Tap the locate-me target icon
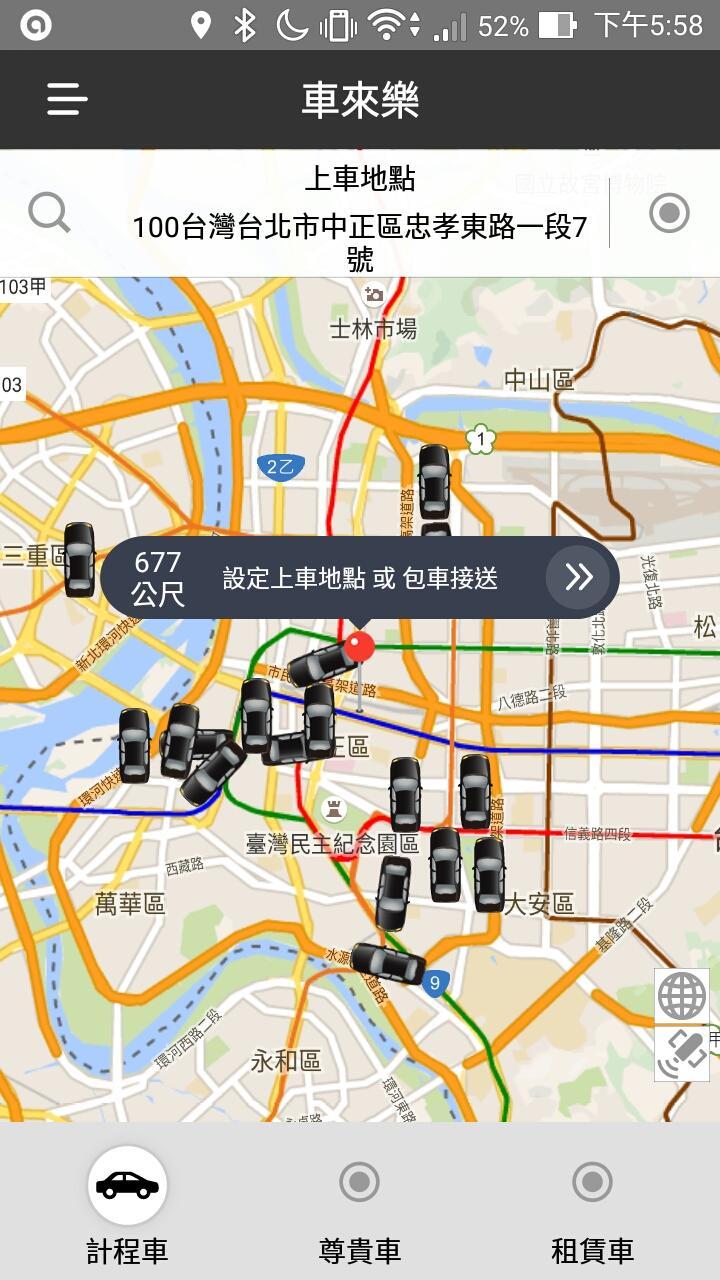Screen dimensions: 720x1280 coord(669,213)
